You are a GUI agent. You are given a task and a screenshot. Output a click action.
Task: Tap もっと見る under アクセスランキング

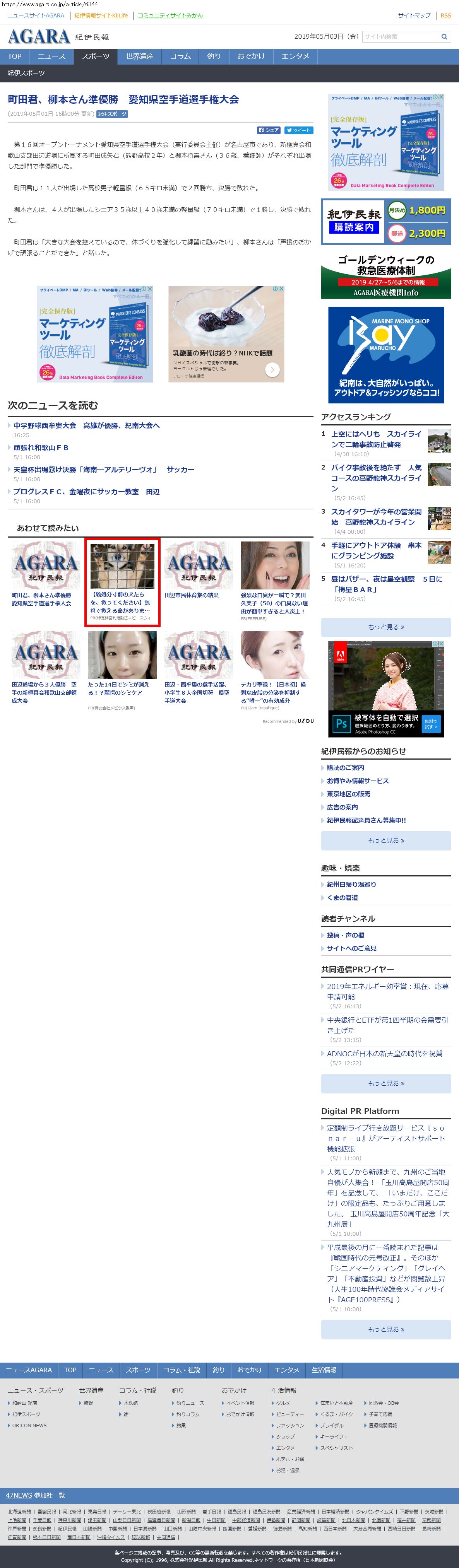386,627
